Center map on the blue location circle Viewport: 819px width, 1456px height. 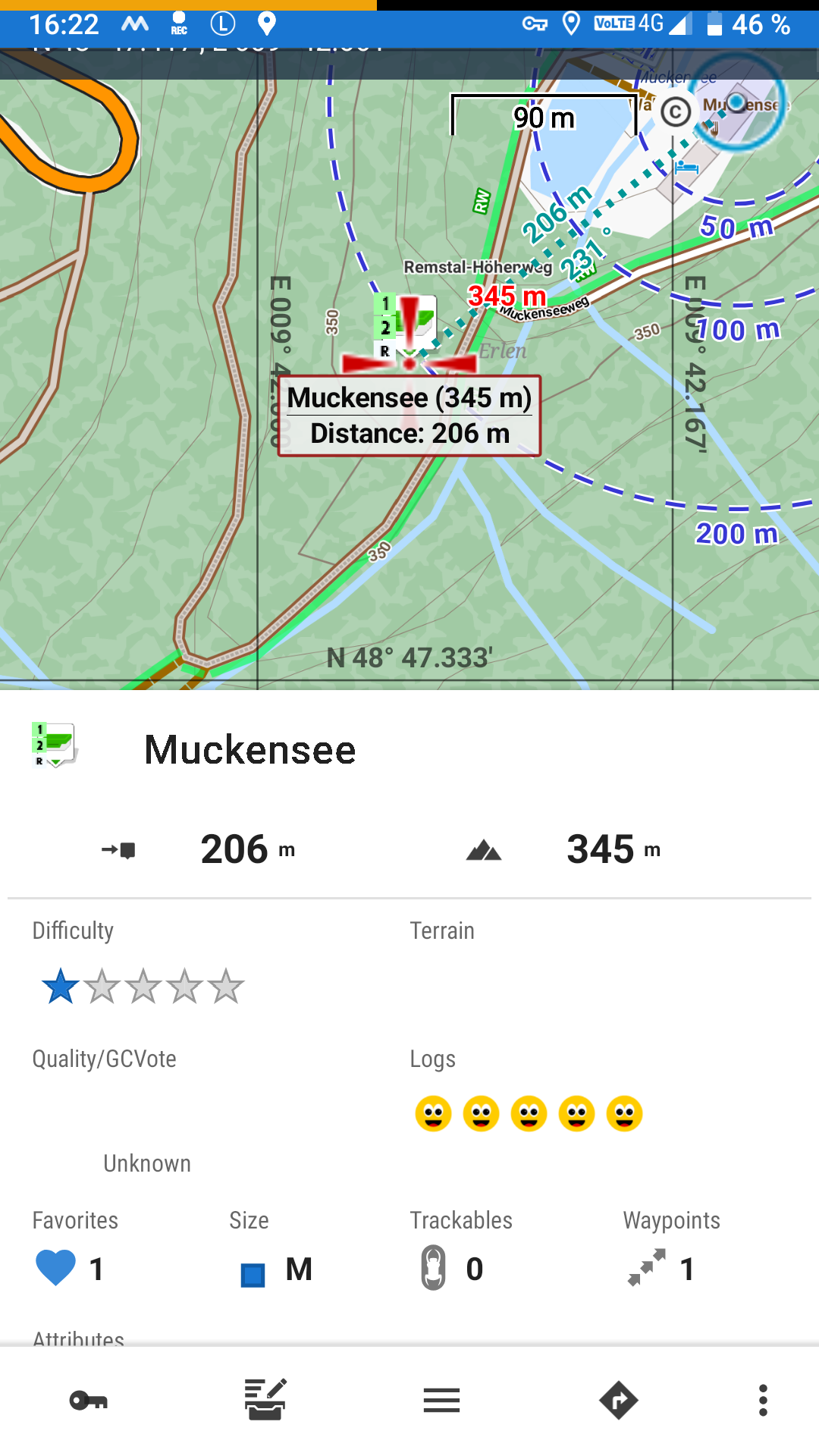[737, 102]
